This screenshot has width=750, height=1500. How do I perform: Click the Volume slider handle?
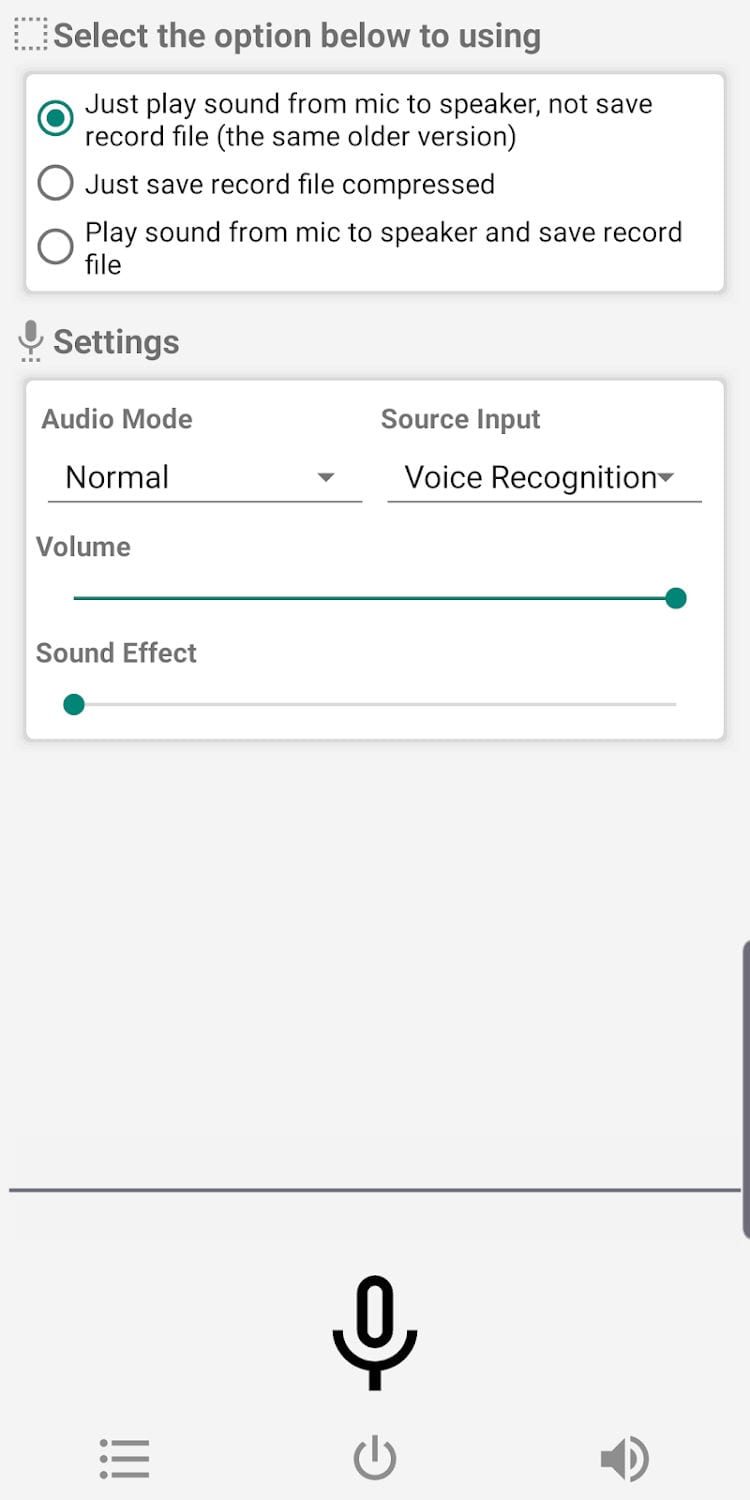point(676,598)
